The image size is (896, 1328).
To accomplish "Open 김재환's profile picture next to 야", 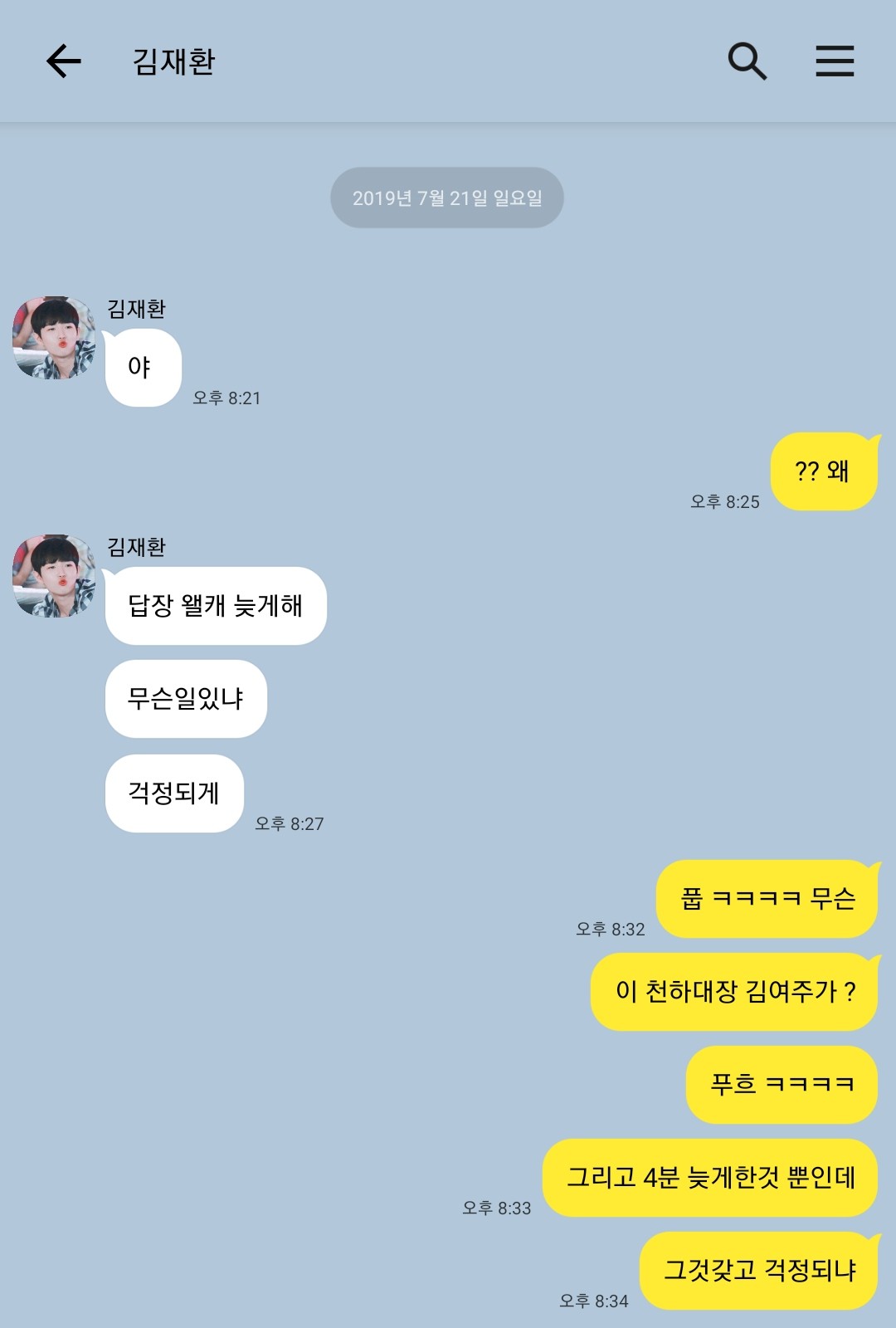I will click(54, 338).
